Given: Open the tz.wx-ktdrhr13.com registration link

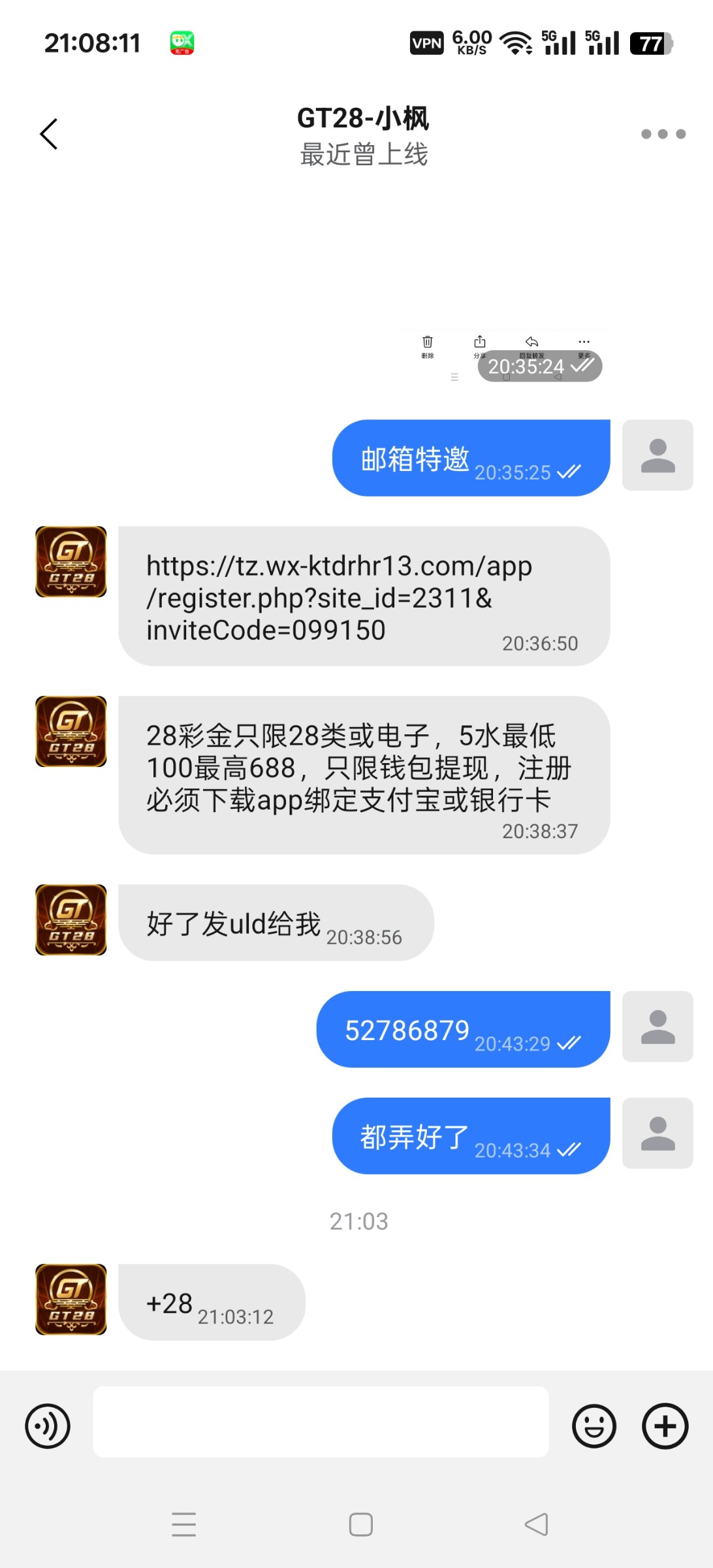Looking at the screenshot, I should pyautogui.click(x=340, y=597).
